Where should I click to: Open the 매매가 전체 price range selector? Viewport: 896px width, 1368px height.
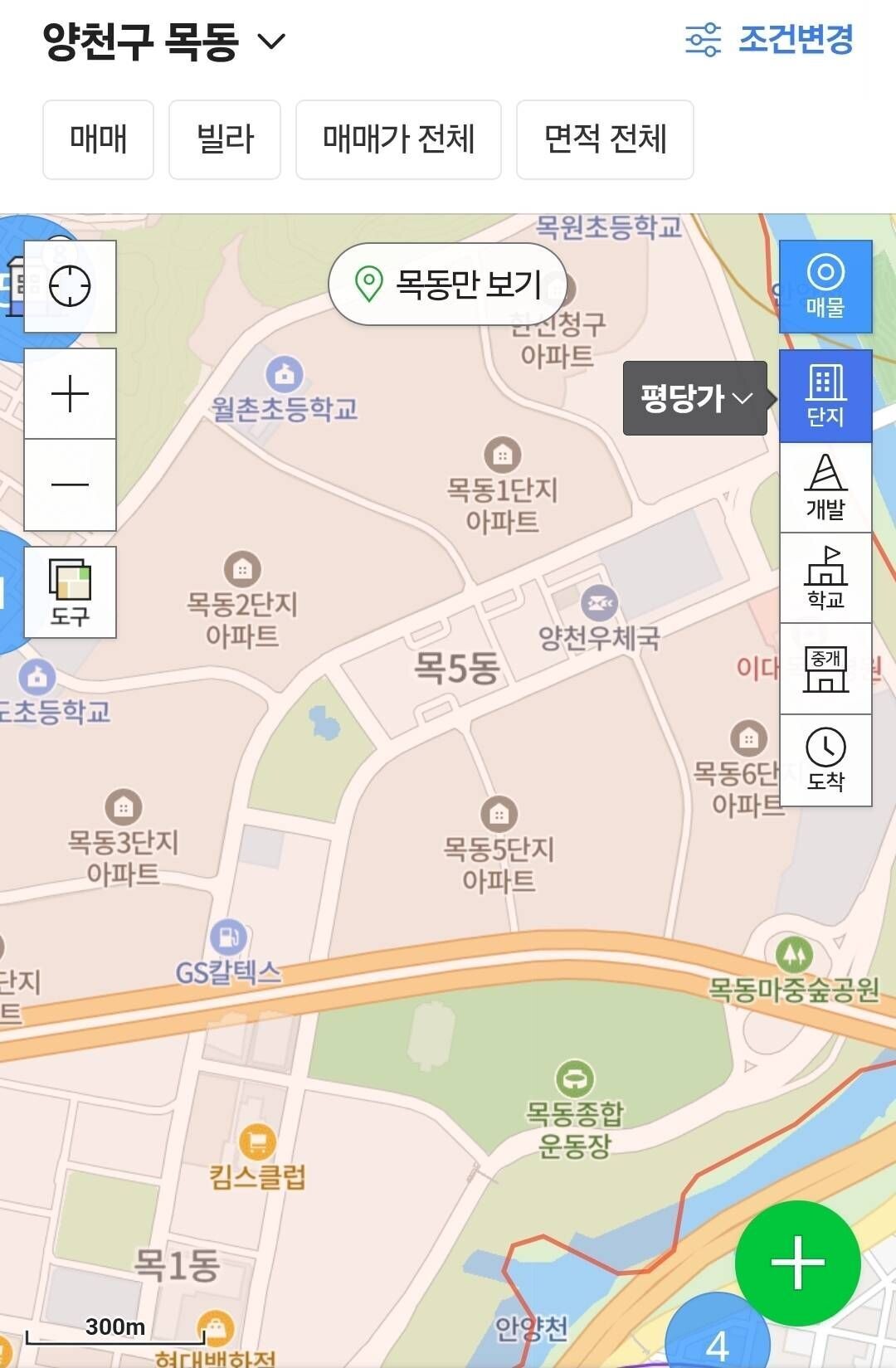398,139
